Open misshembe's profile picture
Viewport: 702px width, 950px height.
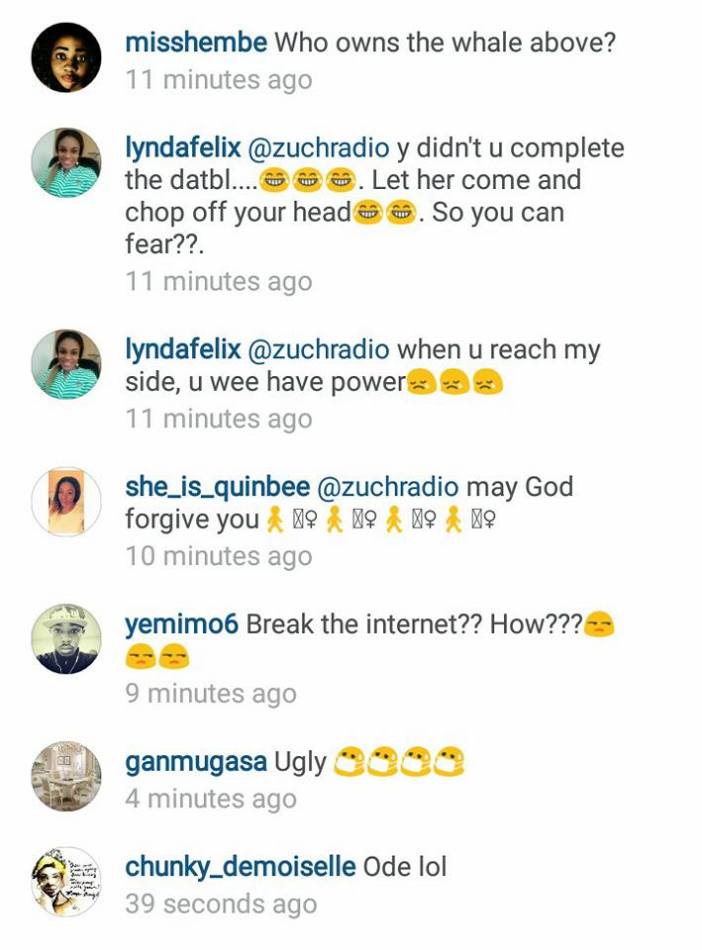click(x=65, y=58)
